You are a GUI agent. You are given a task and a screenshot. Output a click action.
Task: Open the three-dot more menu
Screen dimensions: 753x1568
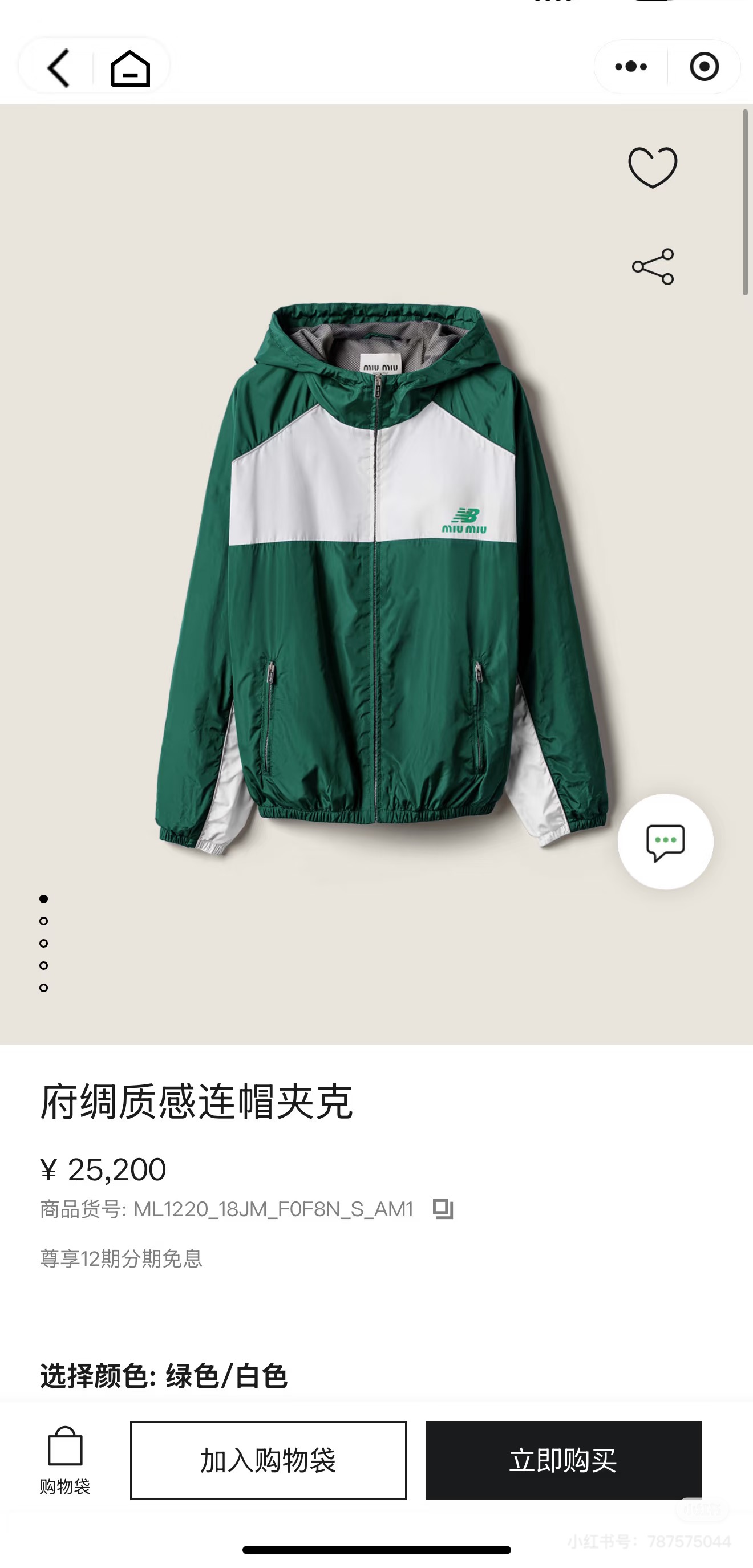click(630, 66)
